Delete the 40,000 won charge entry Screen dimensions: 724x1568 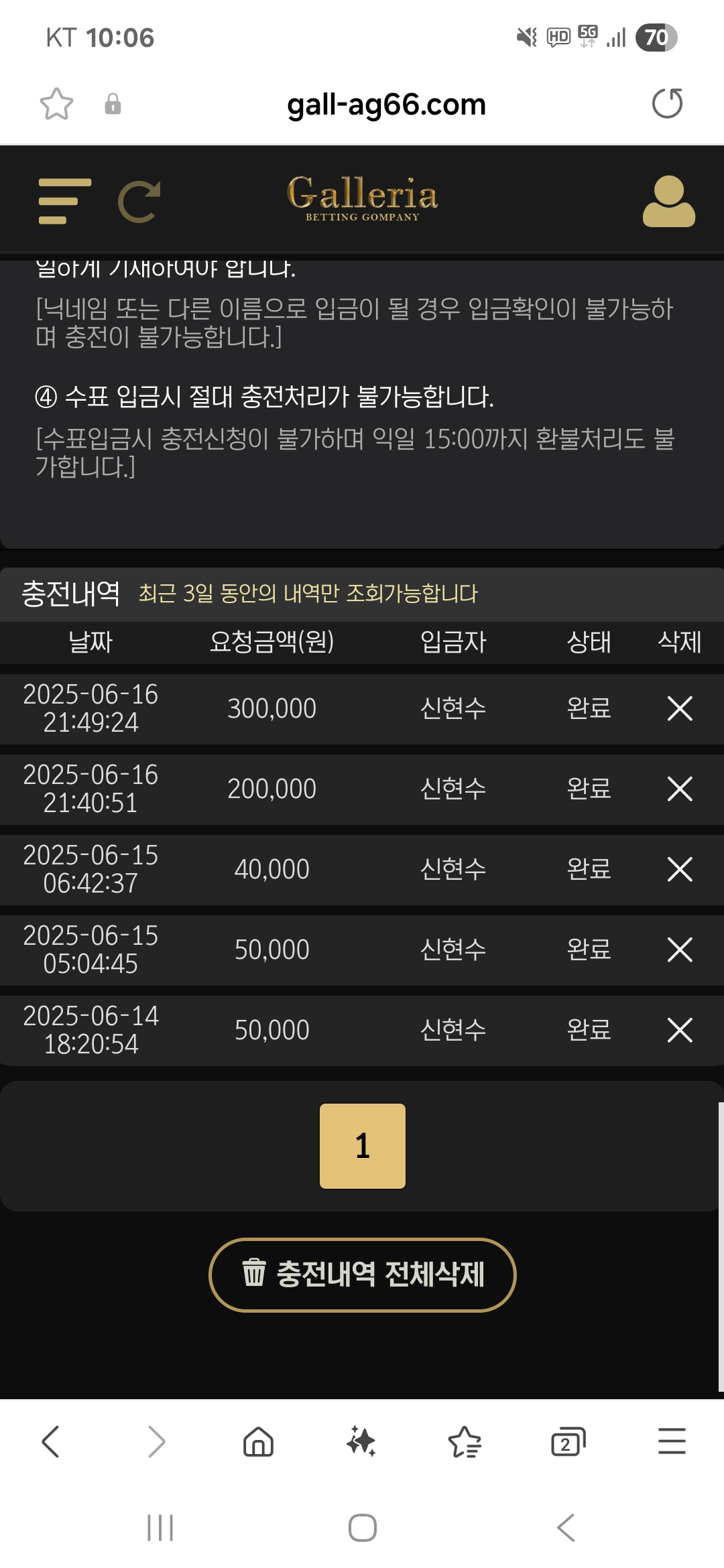coord(680,869)
